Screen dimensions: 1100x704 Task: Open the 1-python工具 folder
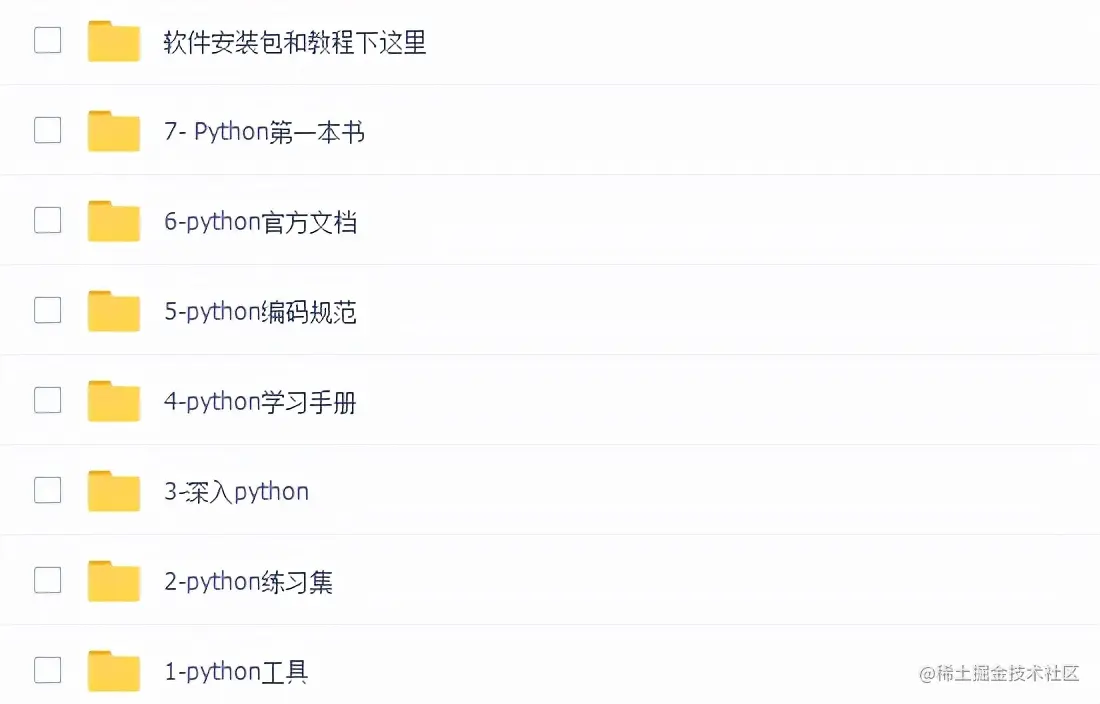236,672
